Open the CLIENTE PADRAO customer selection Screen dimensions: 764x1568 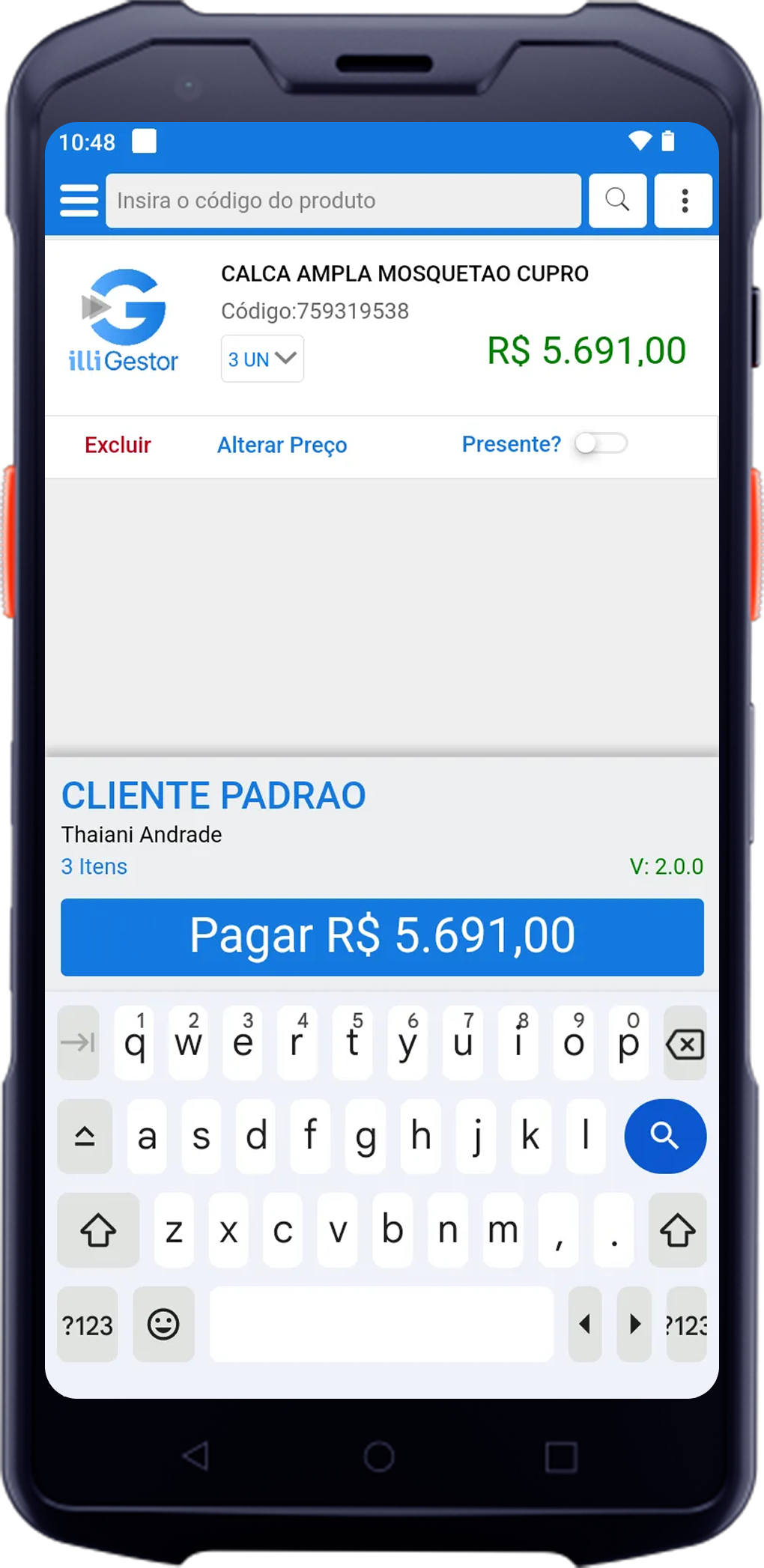[213, 795]
